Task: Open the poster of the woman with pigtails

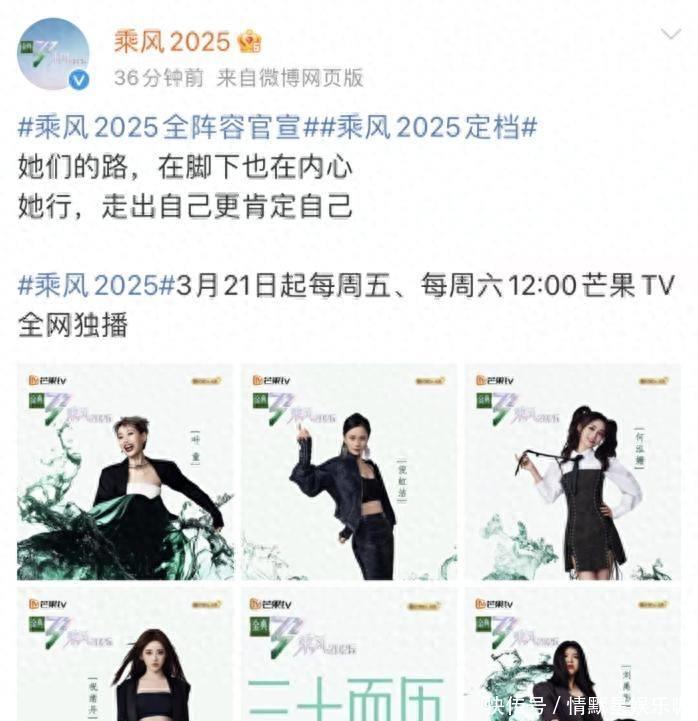Action: (x=572, y=472)
